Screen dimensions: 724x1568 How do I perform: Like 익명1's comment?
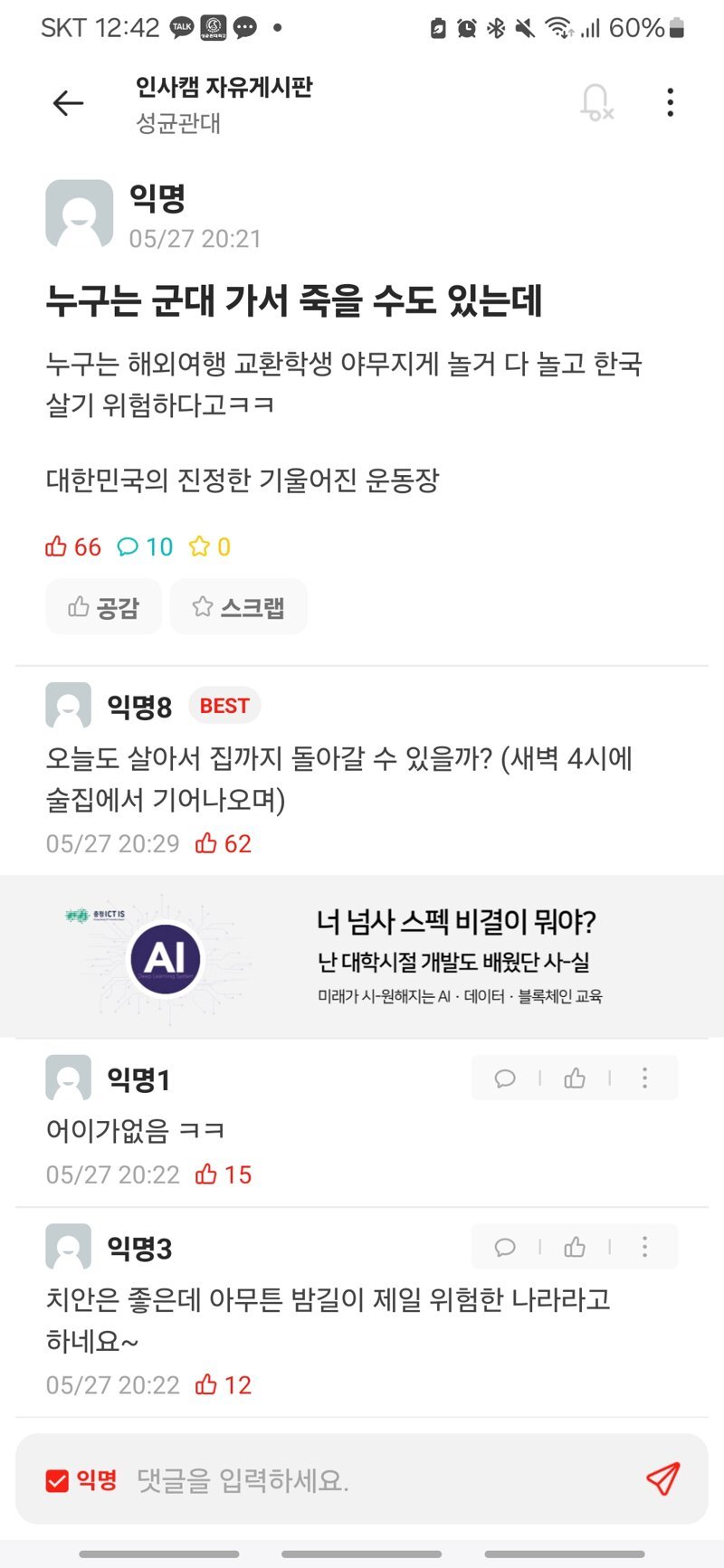(x=575, y=1078)
